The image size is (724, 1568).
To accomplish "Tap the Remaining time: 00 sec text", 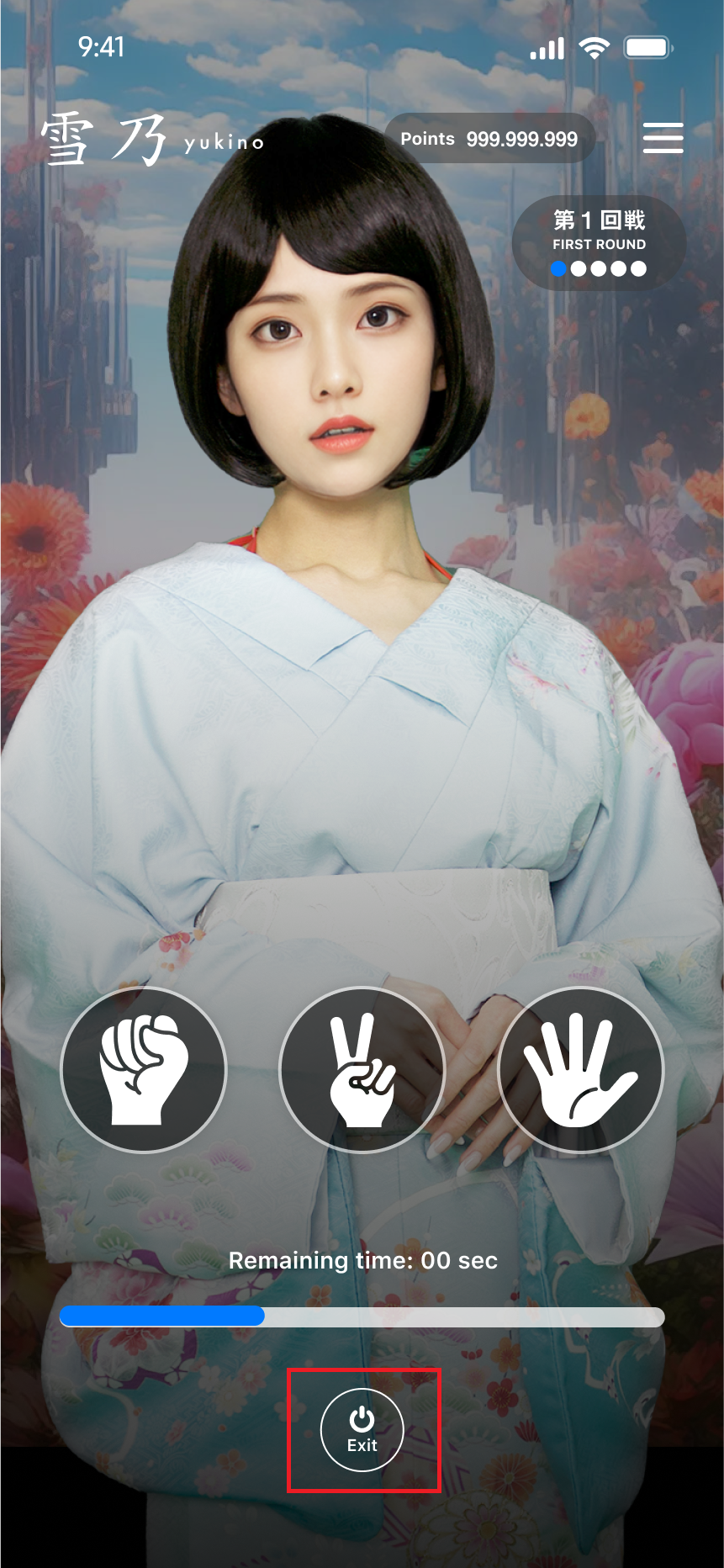I will tap(362, 1260).
